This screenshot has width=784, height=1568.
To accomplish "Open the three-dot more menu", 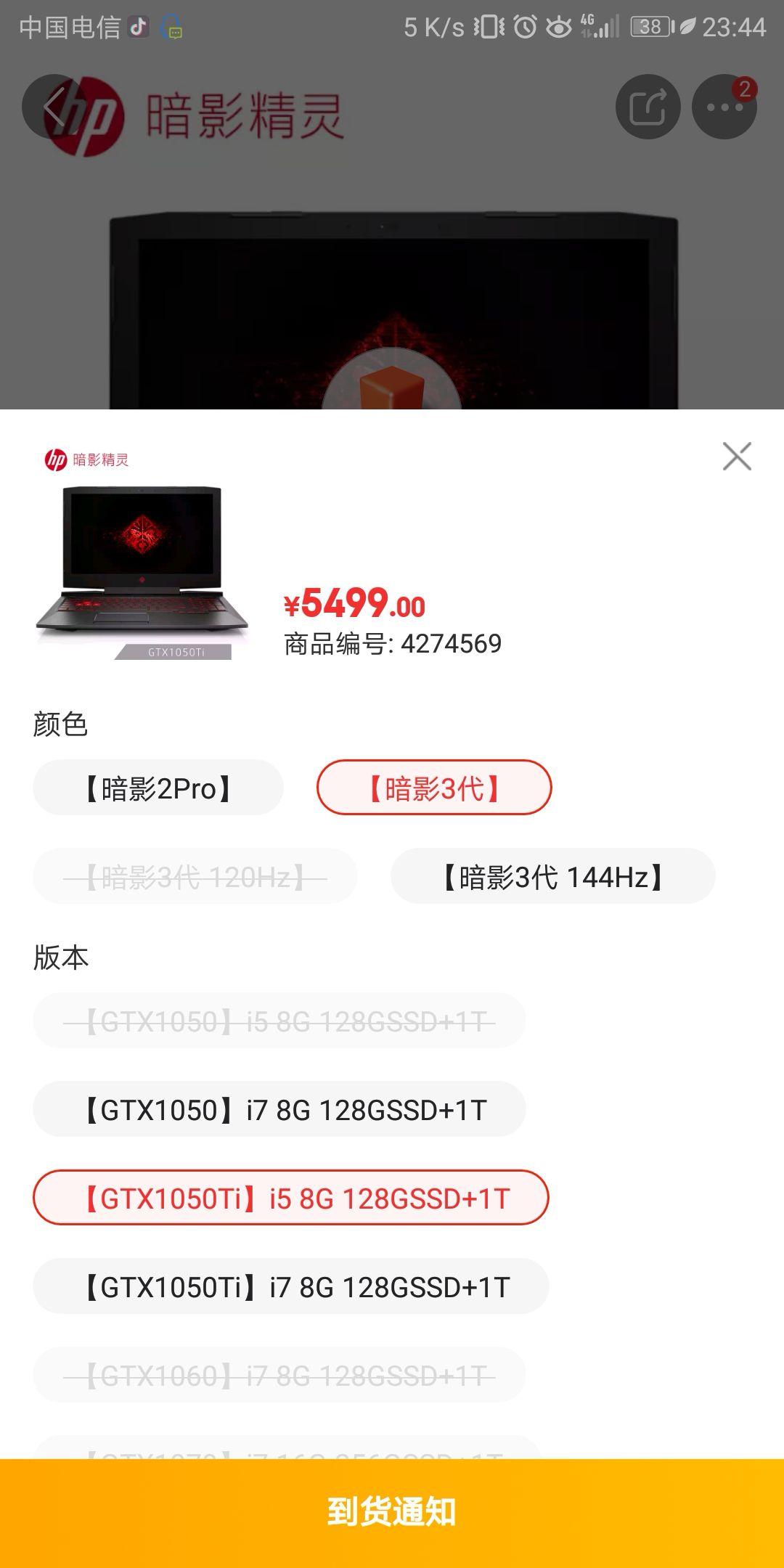I will click(x=724, y=107).
